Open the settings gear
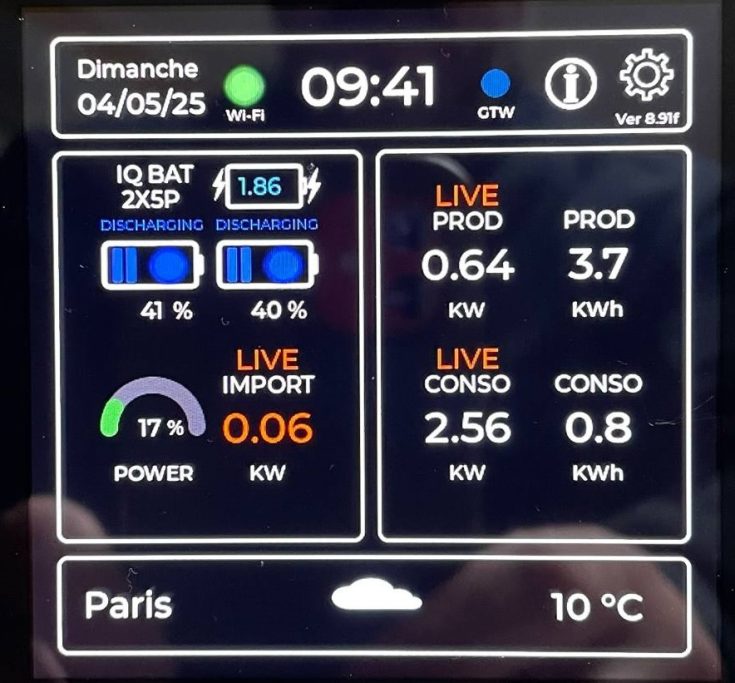This screenshot has width=735, height=683. click(646, 77)
